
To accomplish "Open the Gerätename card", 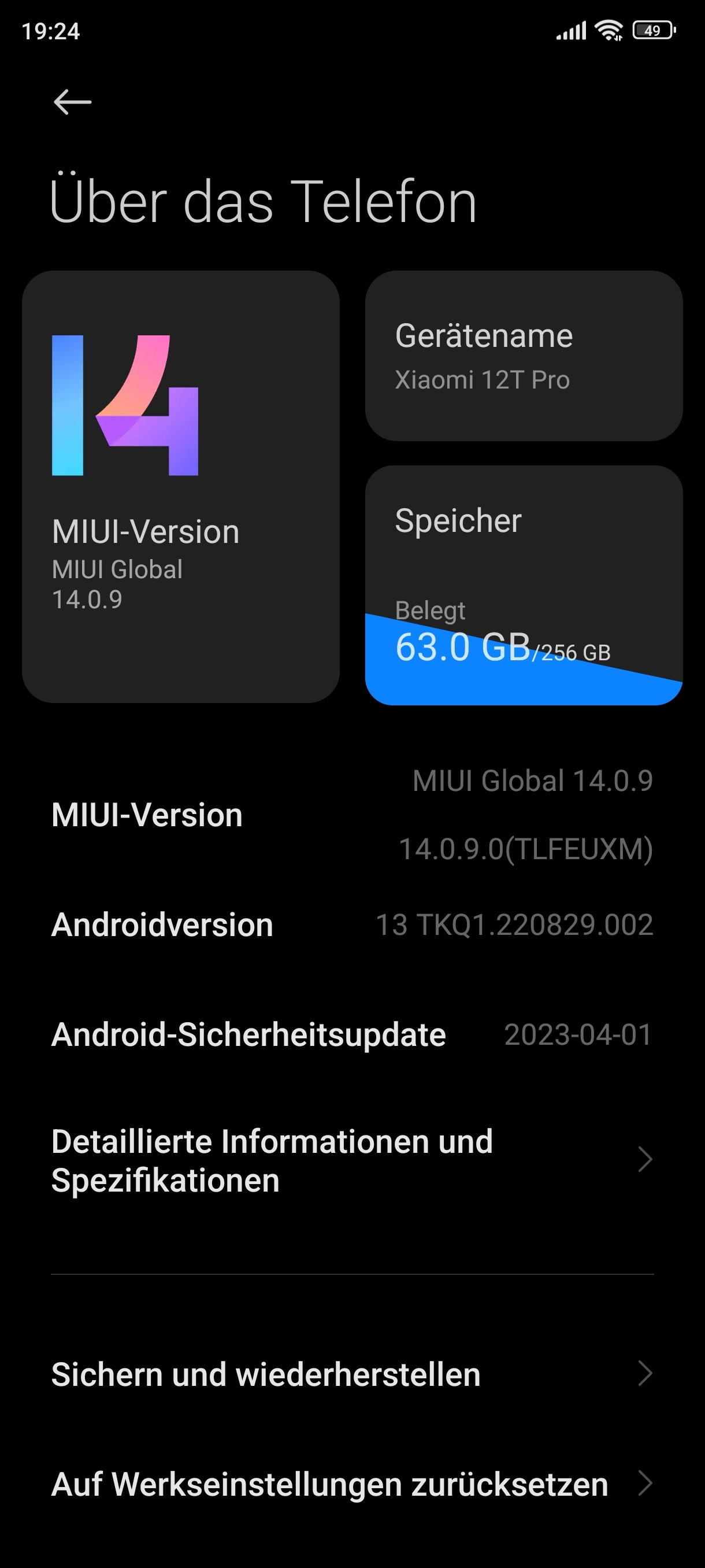I will (524, 356).
